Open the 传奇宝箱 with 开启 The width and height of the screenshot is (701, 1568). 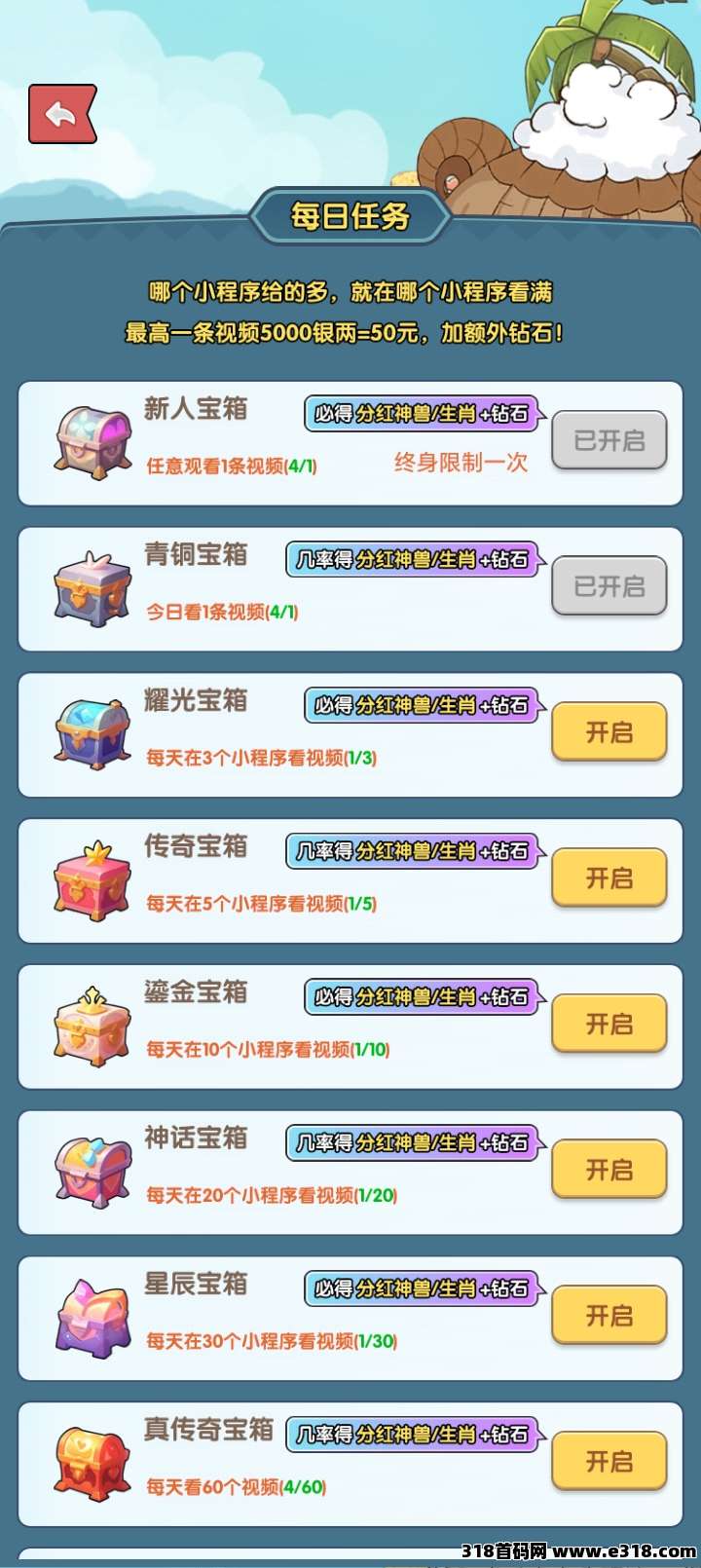[609, 877]
